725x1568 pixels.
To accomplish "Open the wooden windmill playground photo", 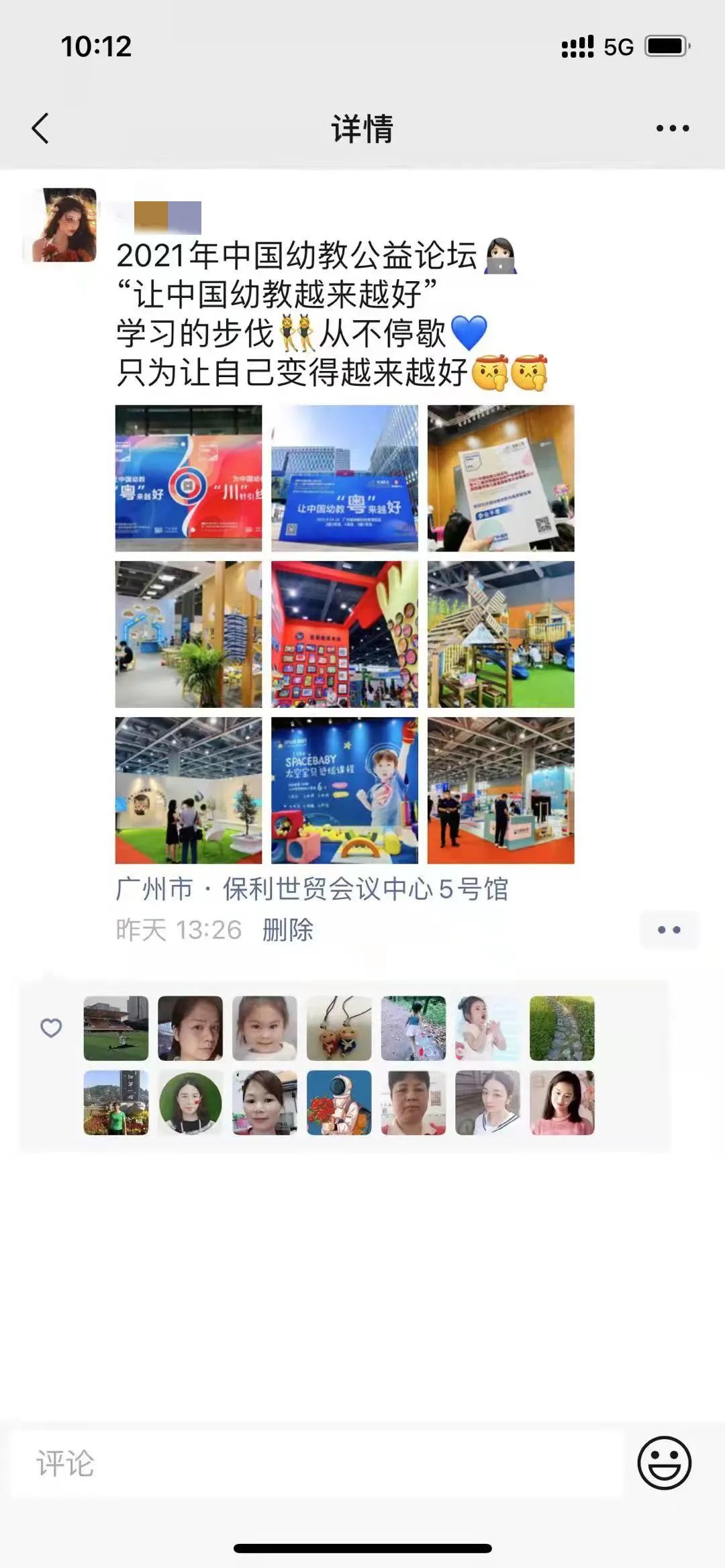I will point(501,634).
